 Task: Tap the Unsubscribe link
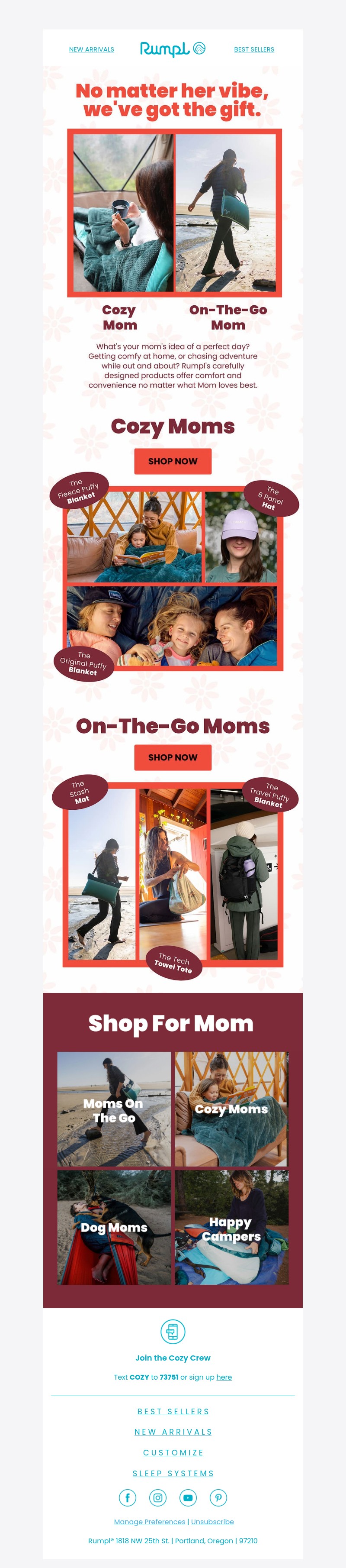coord(212,1521)
